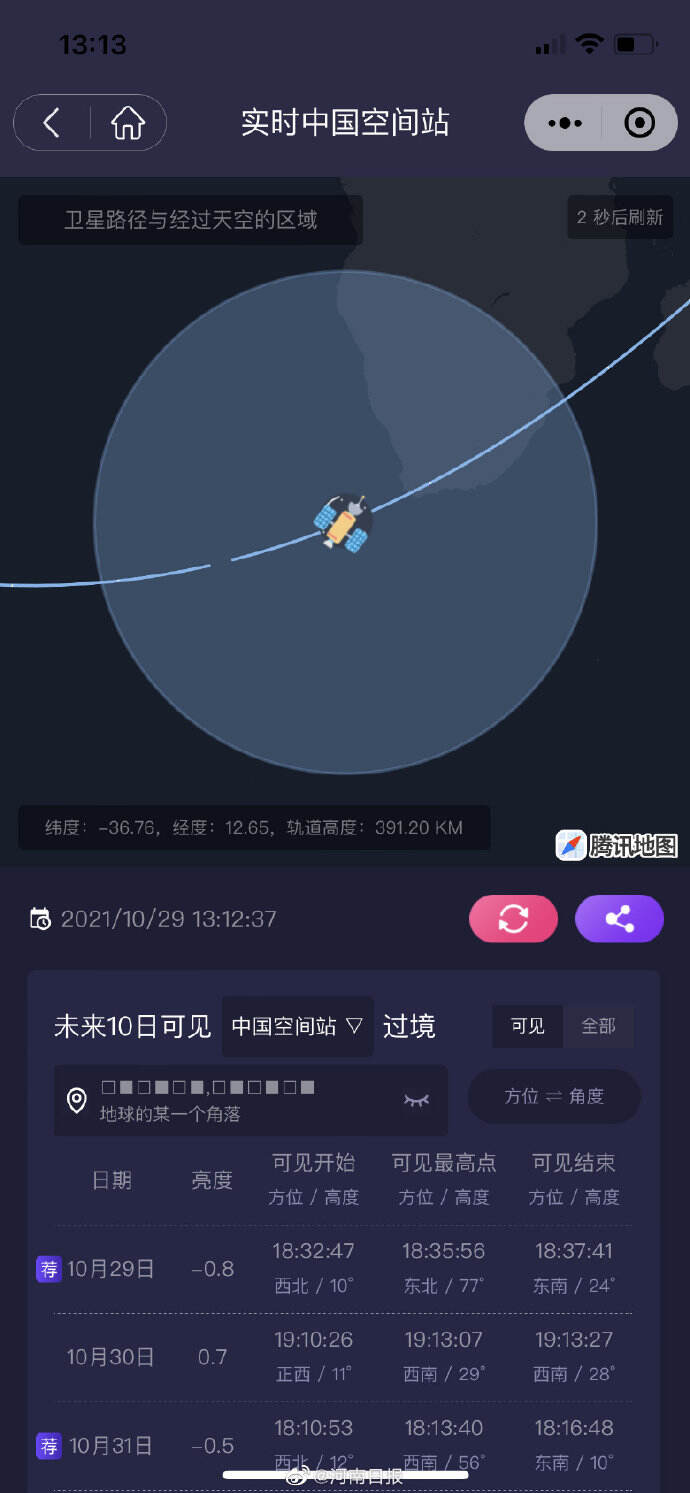The width and height of the screenshot is (690, 1493).
Task: Return to the mini program home
Action: tap(128, 123)
